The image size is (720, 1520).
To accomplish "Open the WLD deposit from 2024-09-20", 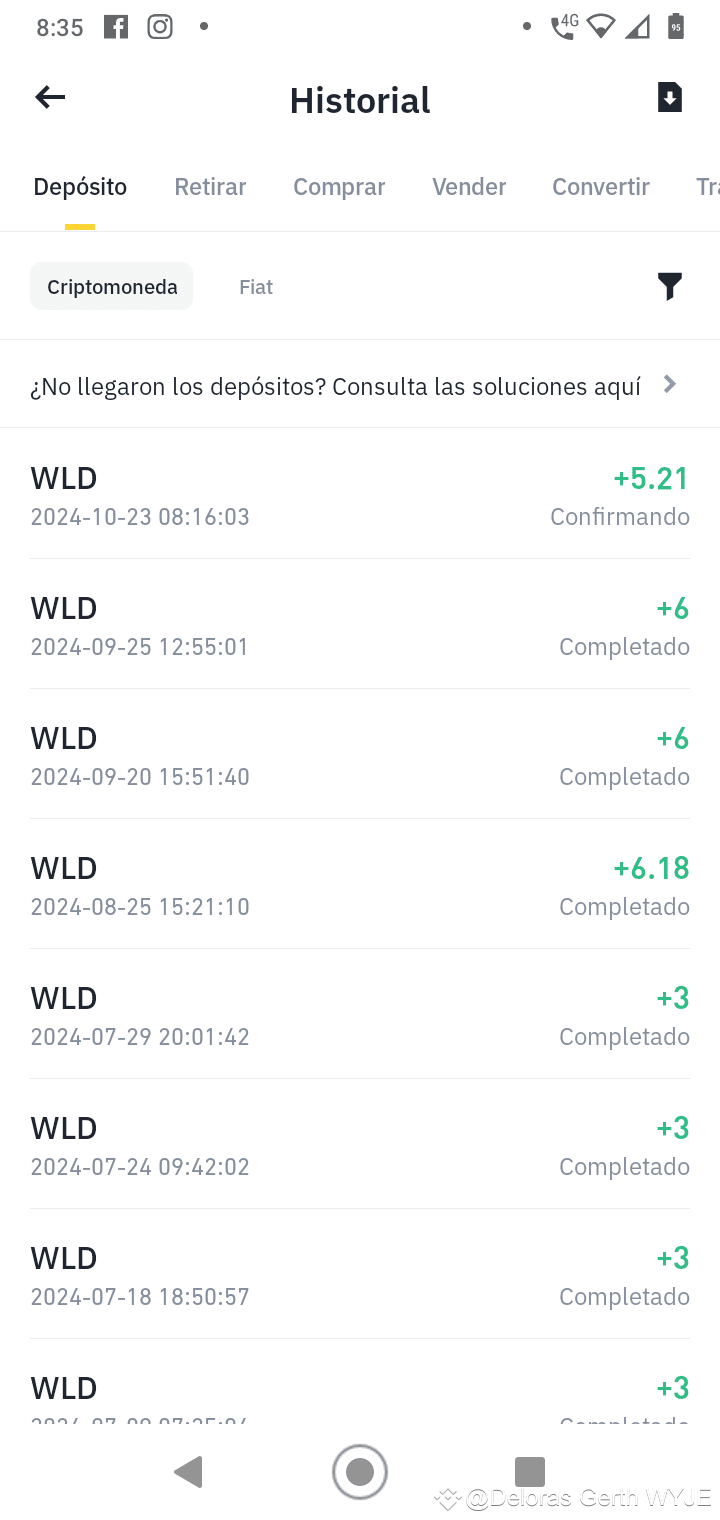I will (x=360, y=755).
